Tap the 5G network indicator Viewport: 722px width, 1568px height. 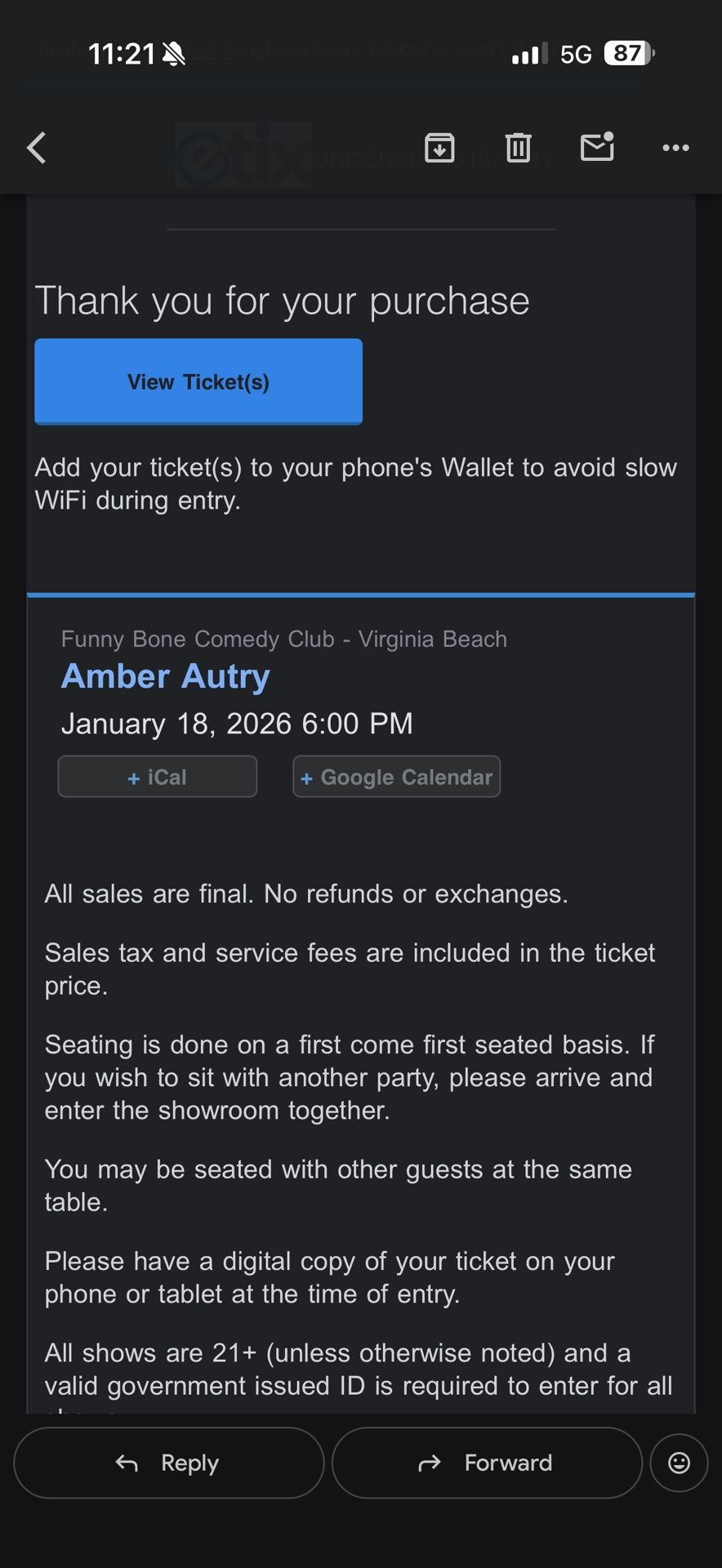click(x=574, y=54)
